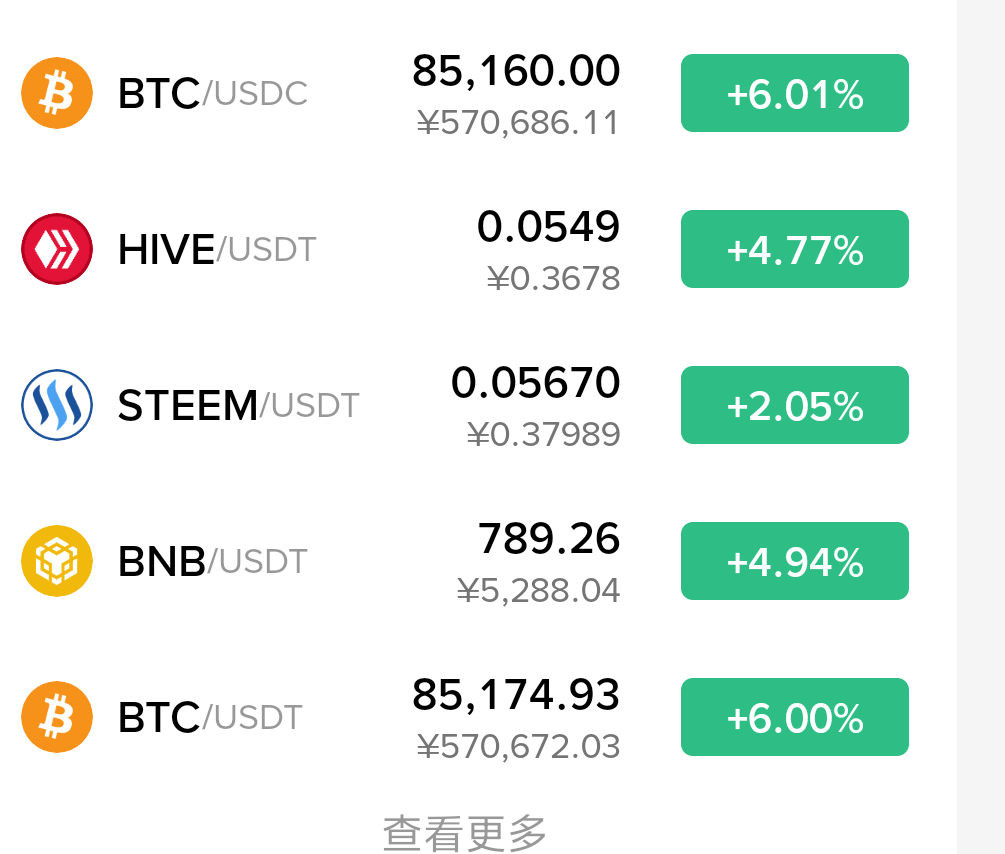Tap the +4.77% change badge
1005x854 pixels.
795,249
